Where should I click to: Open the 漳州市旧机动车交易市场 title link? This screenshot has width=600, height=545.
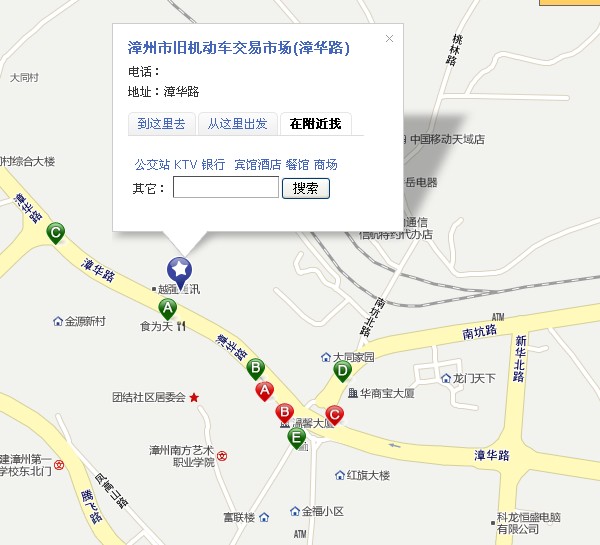tap(239, 47)
